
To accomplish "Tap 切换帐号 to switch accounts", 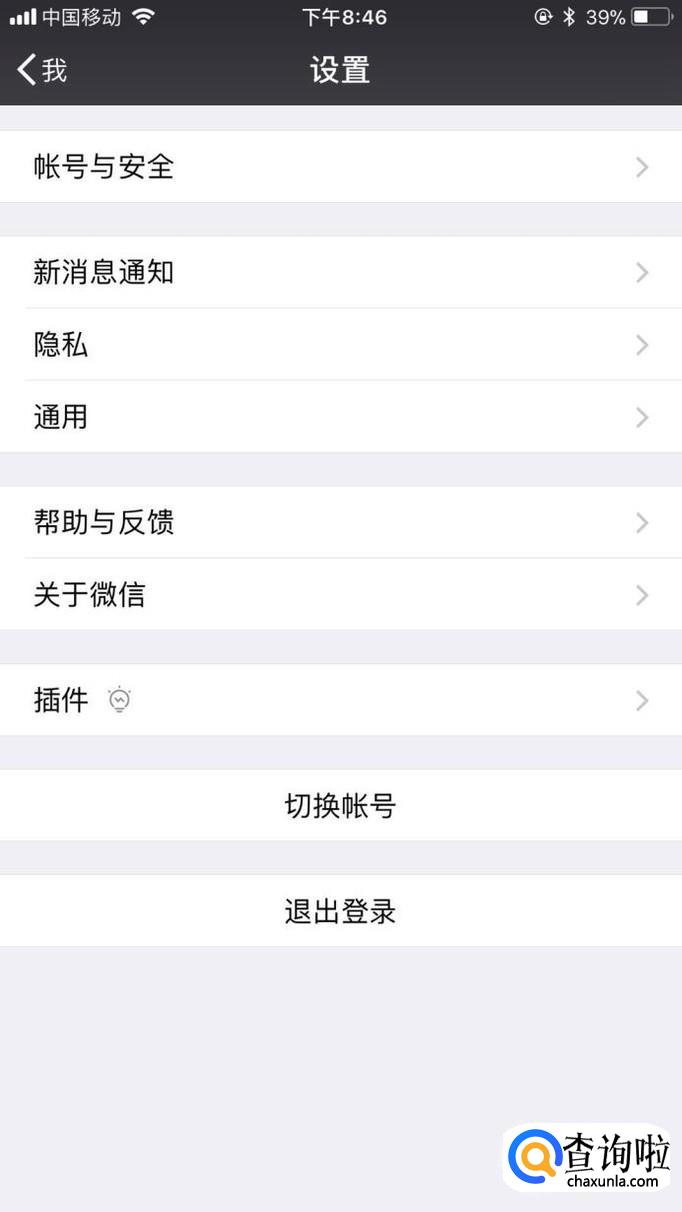I will (340, 806).
